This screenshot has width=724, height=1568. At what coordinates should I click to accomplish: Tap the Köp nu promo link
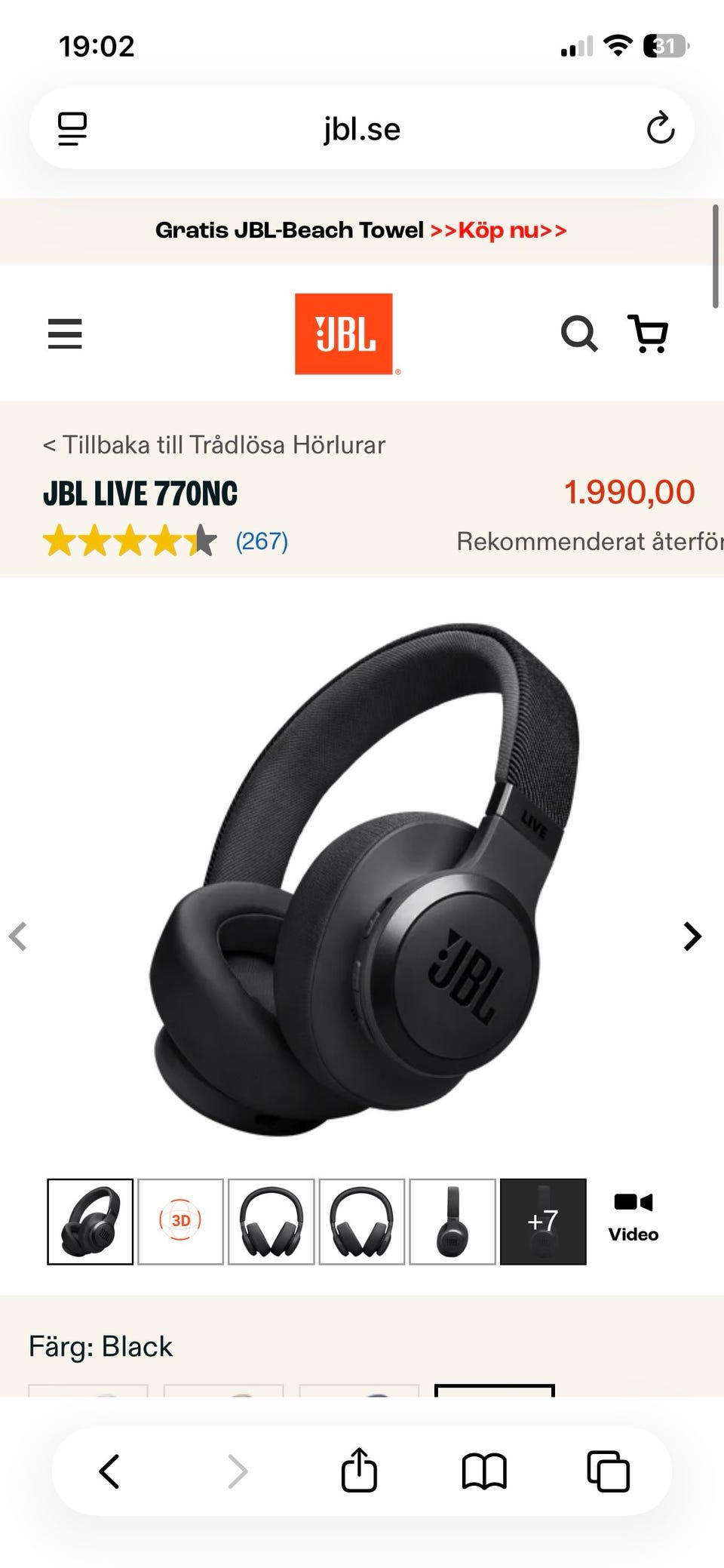[499, 230]
